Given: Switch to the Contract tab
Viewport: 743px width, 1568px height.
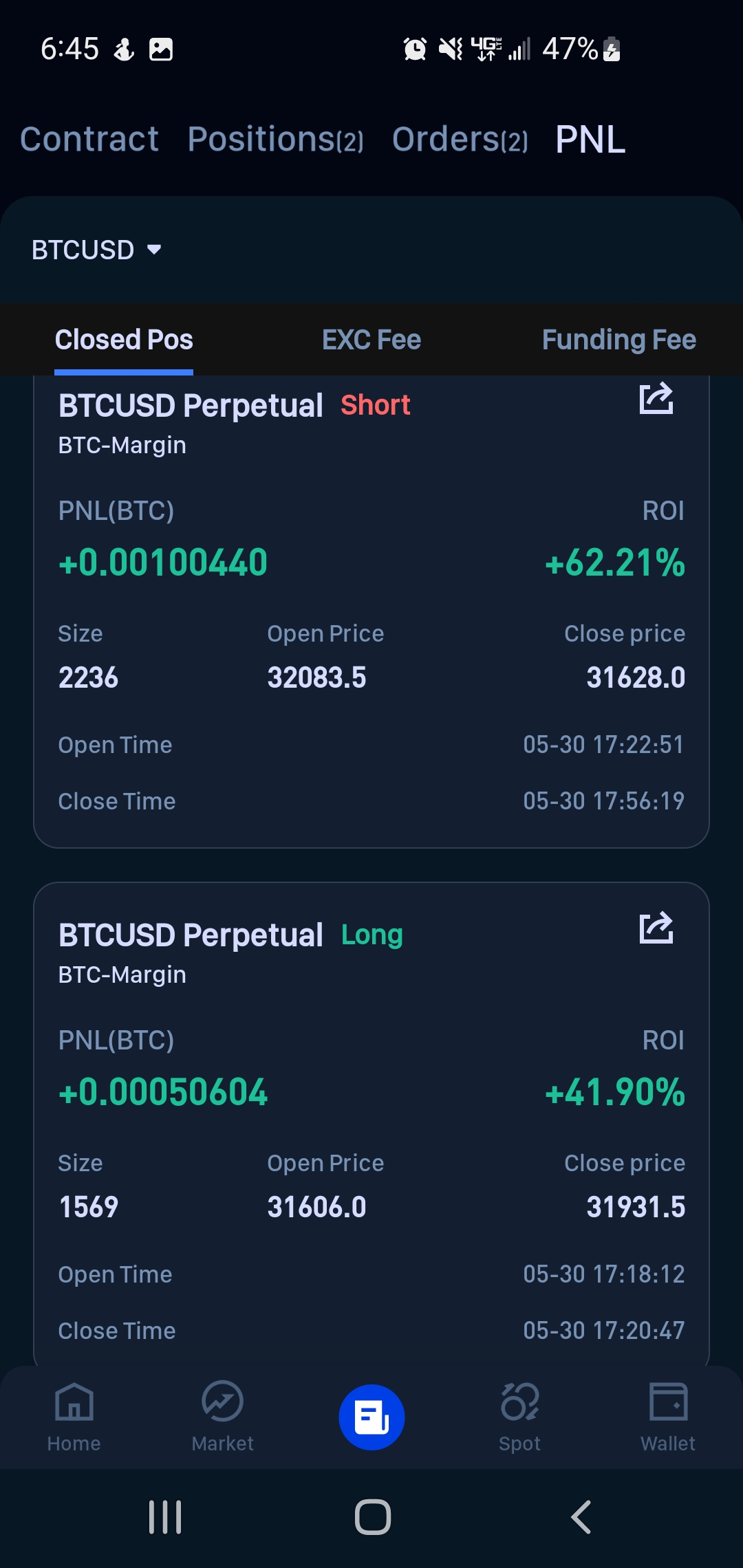Looking at the screenshot, I should [x=89, y=140].
